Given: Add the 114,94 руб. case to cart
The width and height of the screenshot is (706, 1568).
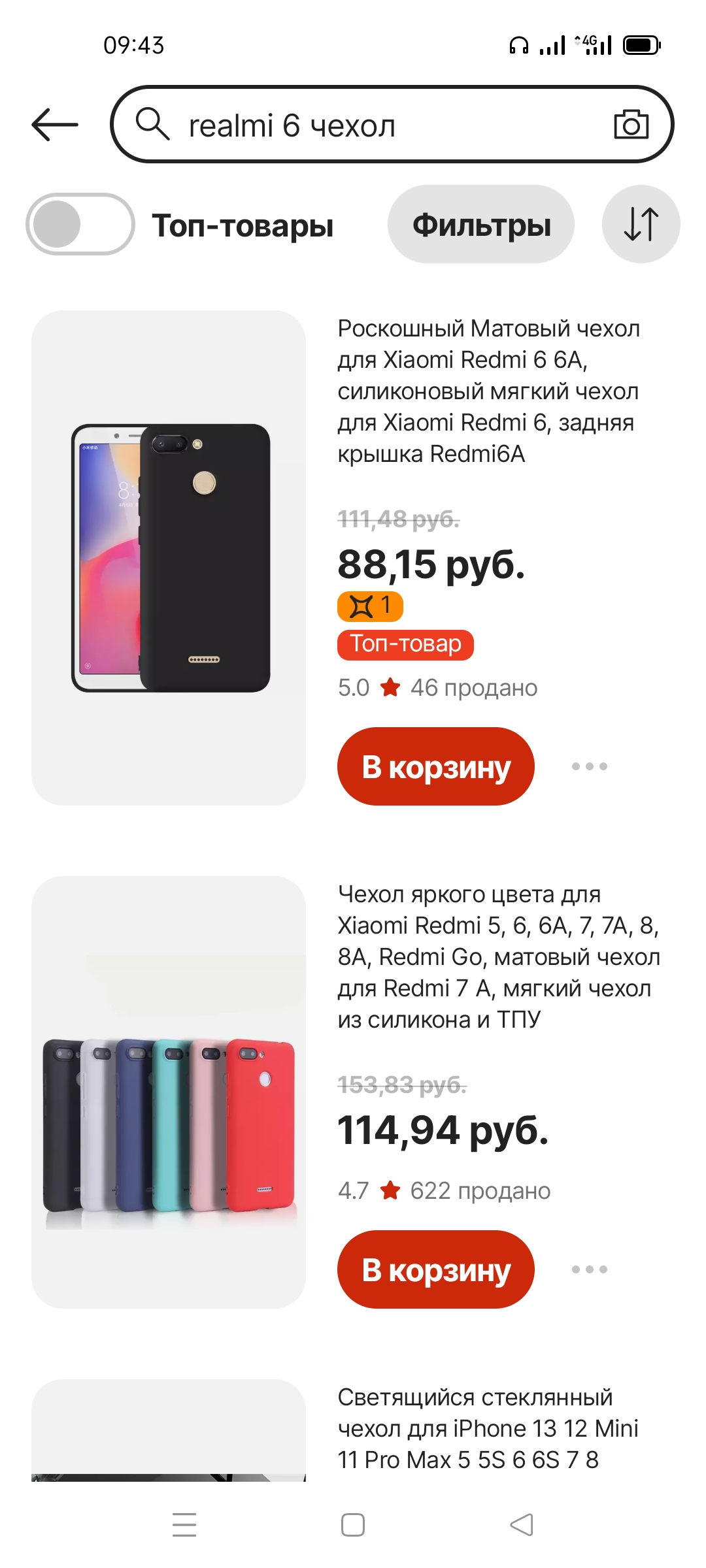Looking at the screenshot, I should click(x=435, y=1269).
